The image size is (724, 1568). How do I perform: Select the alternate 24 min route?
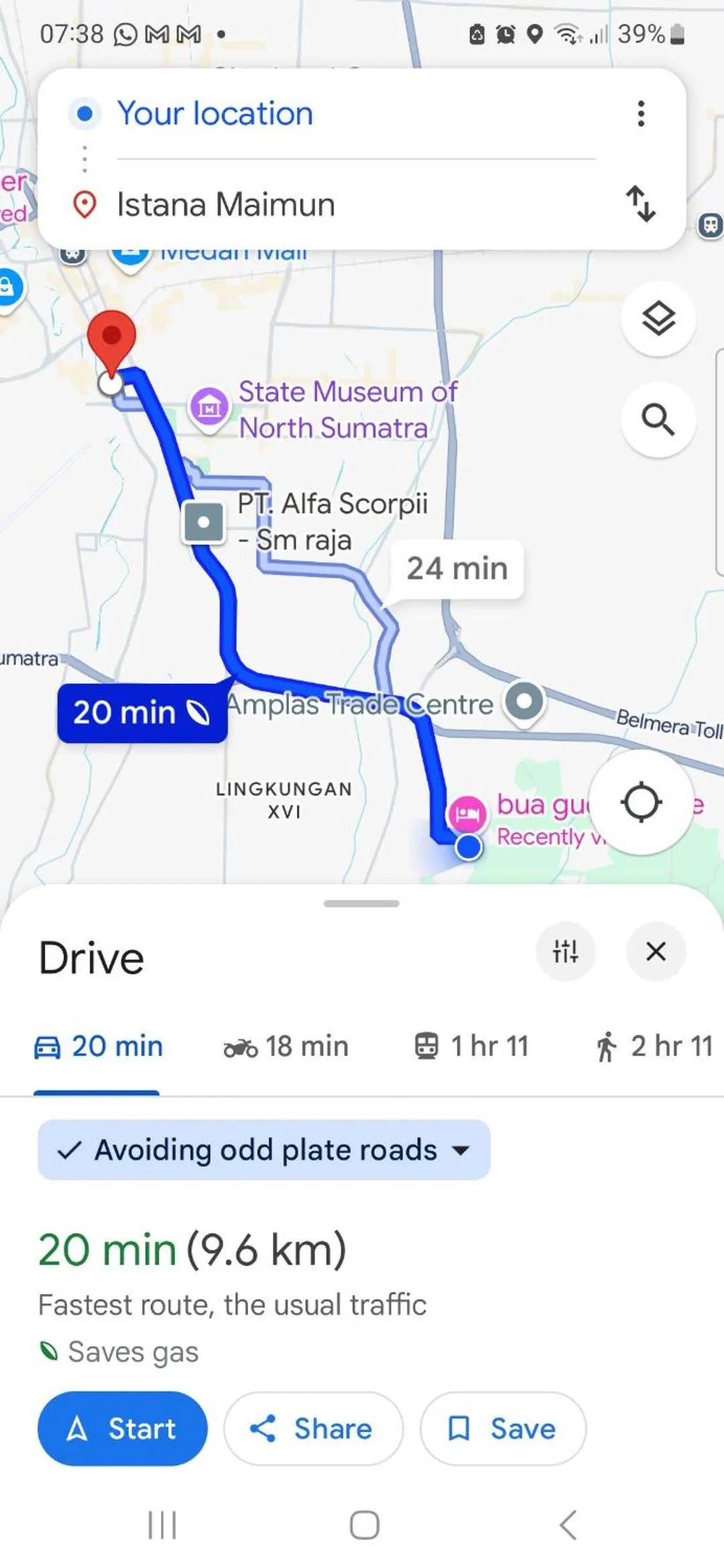point(457,569)
